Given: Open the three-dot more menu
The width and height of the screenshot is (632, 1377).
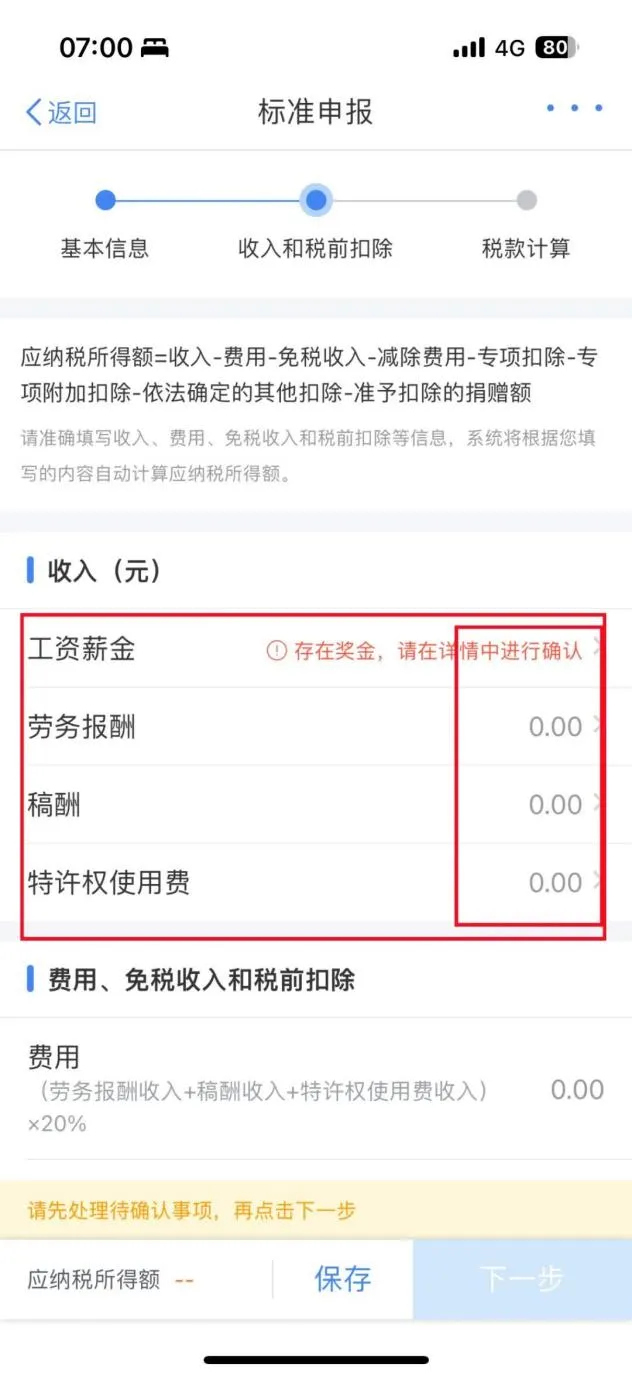Looking at the screenshot, I should tap(574, 109).
